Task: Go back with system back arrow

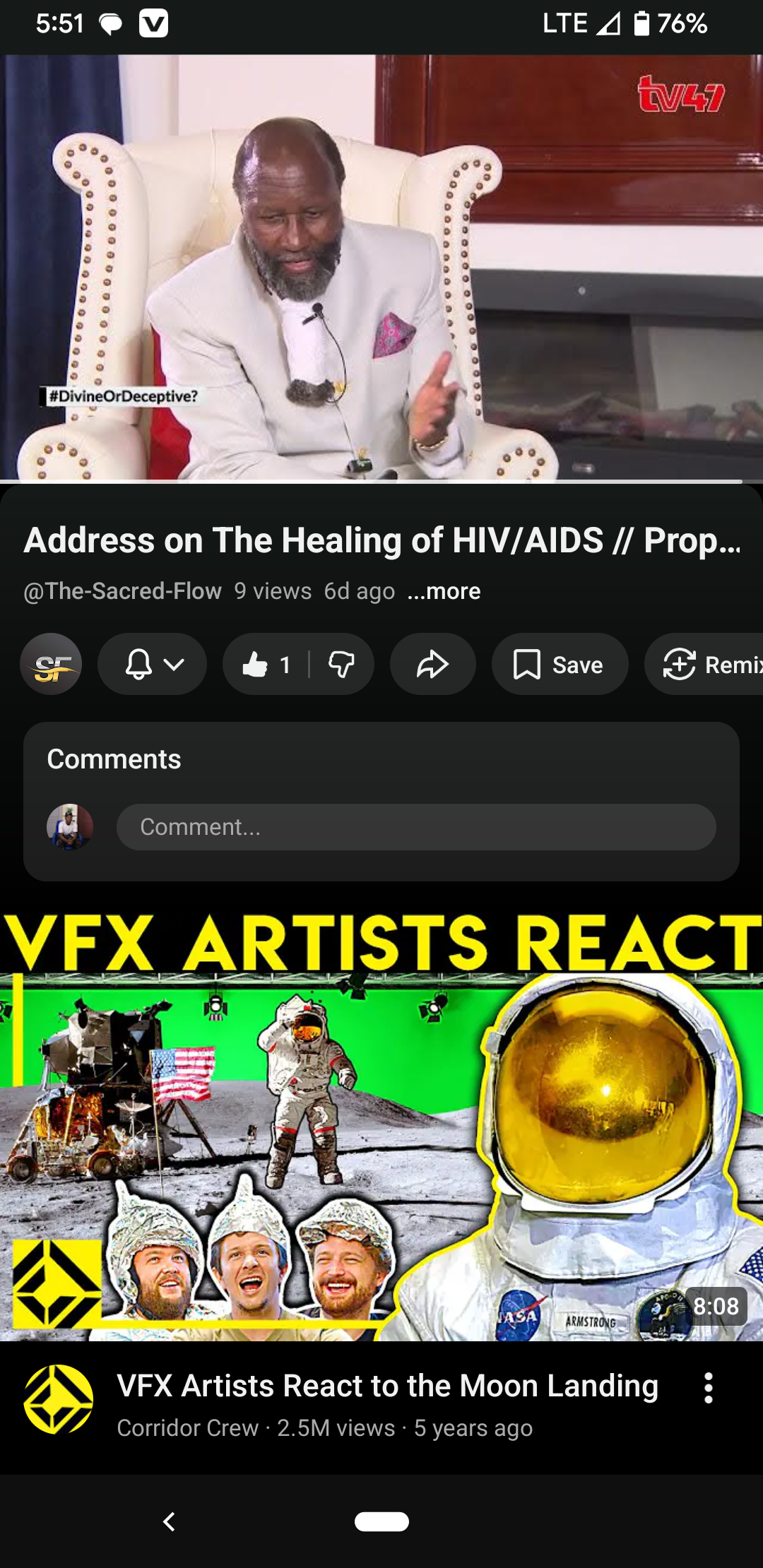Action: (169, 1521)
